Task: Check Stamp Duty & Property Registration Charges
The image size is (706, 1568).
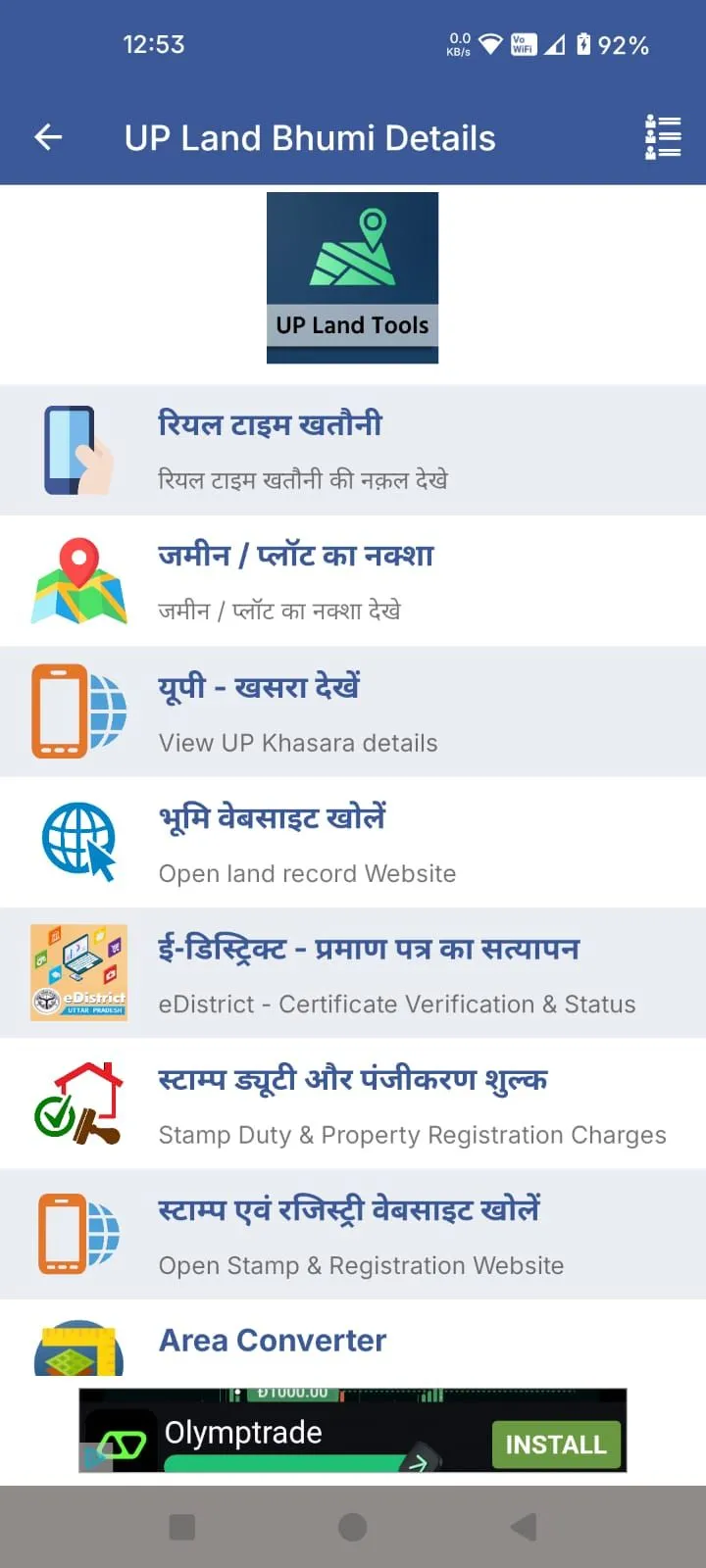Action: tap(353, 1104)
